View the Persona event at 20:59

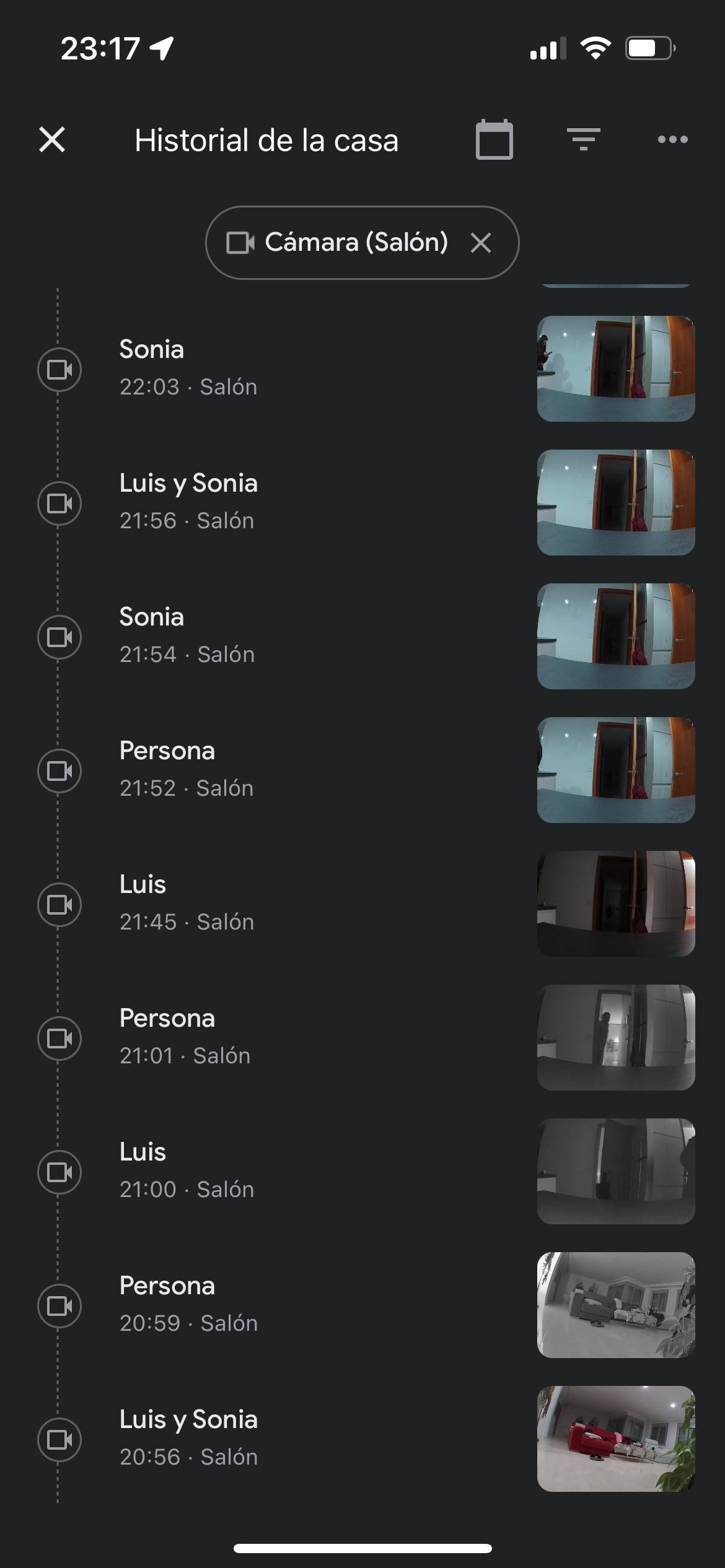point(362,1305)
